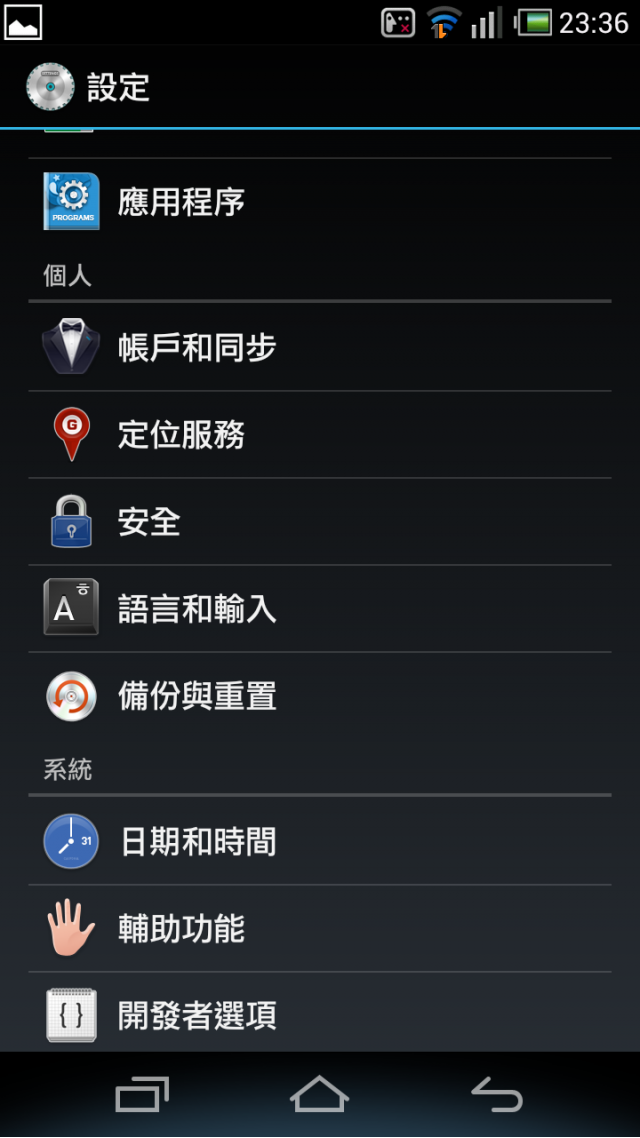This screenshot has height=1138, width=640.
Task: Open 開發者選項 settings
Action: click(320, 1013)
